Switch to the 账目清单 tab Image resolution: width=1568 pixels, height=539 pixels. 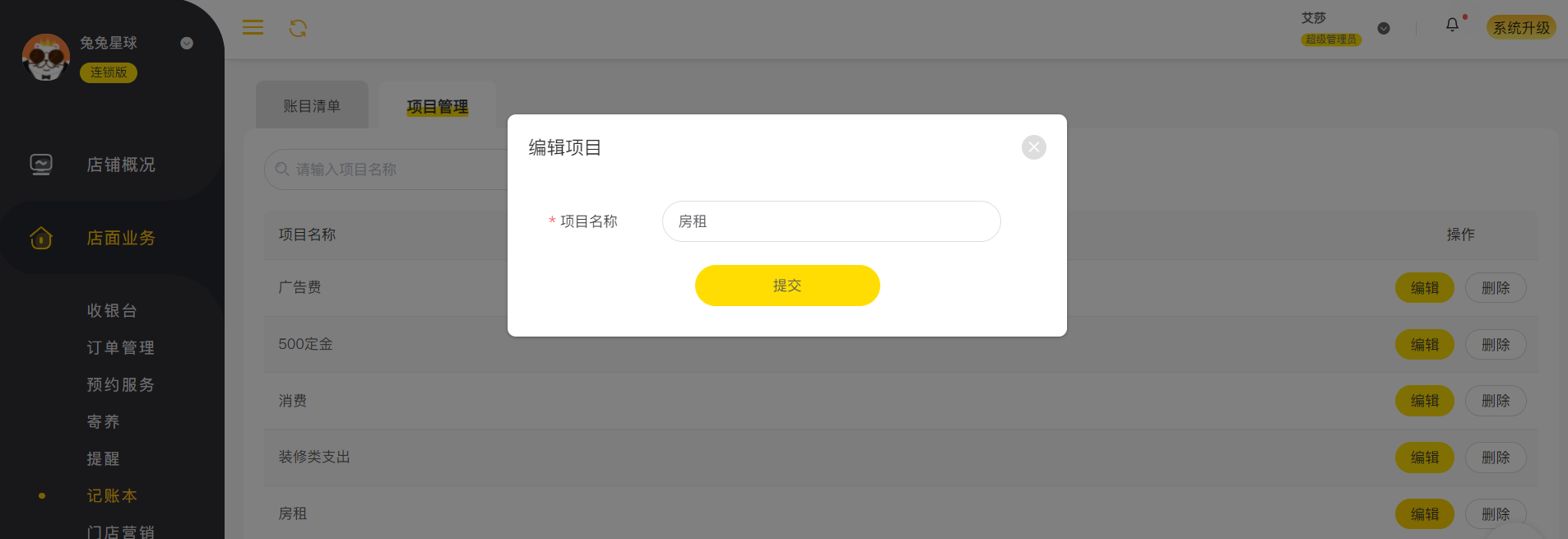[x=312, y=106]
